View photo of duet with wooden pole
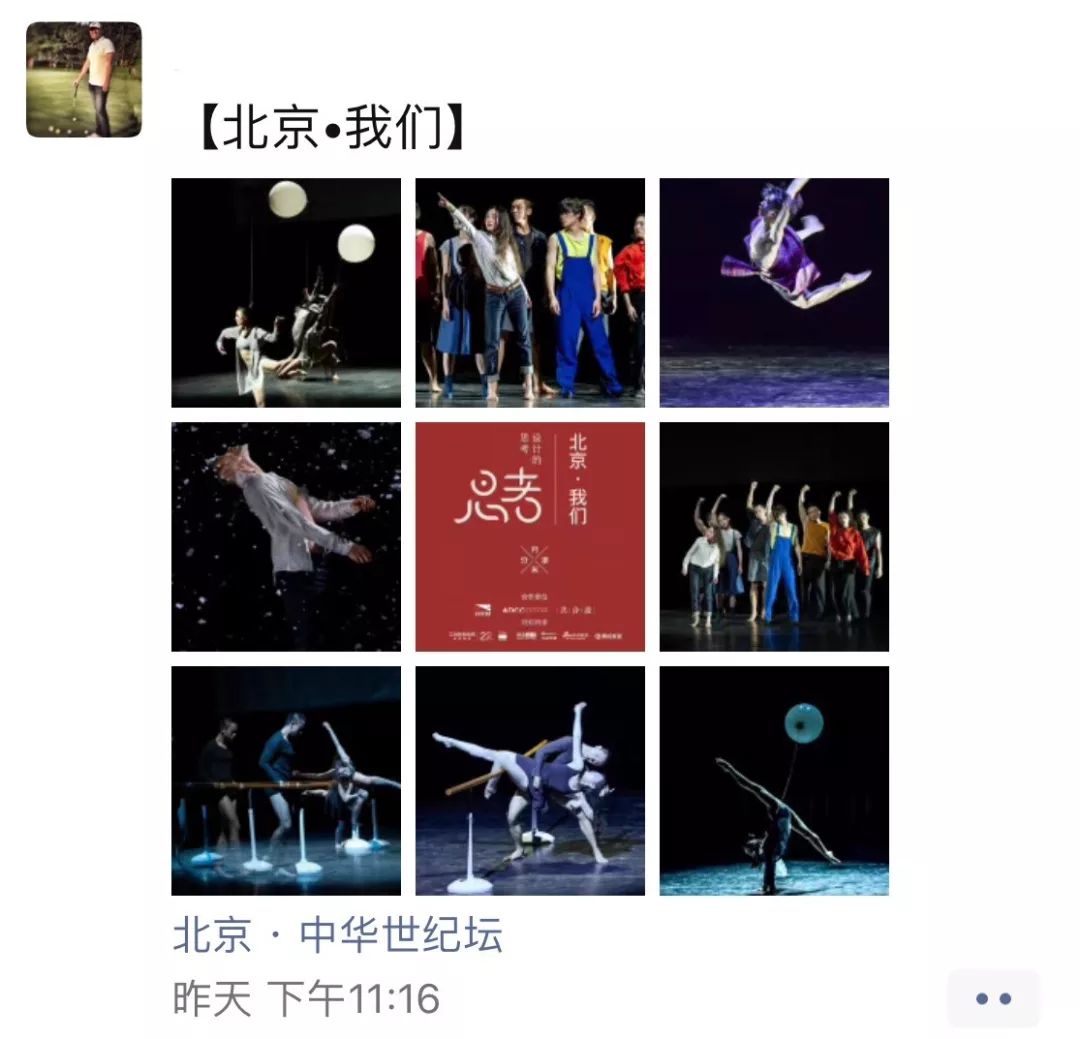This screenshot has height=1039, width=1080. pos(530,781)
